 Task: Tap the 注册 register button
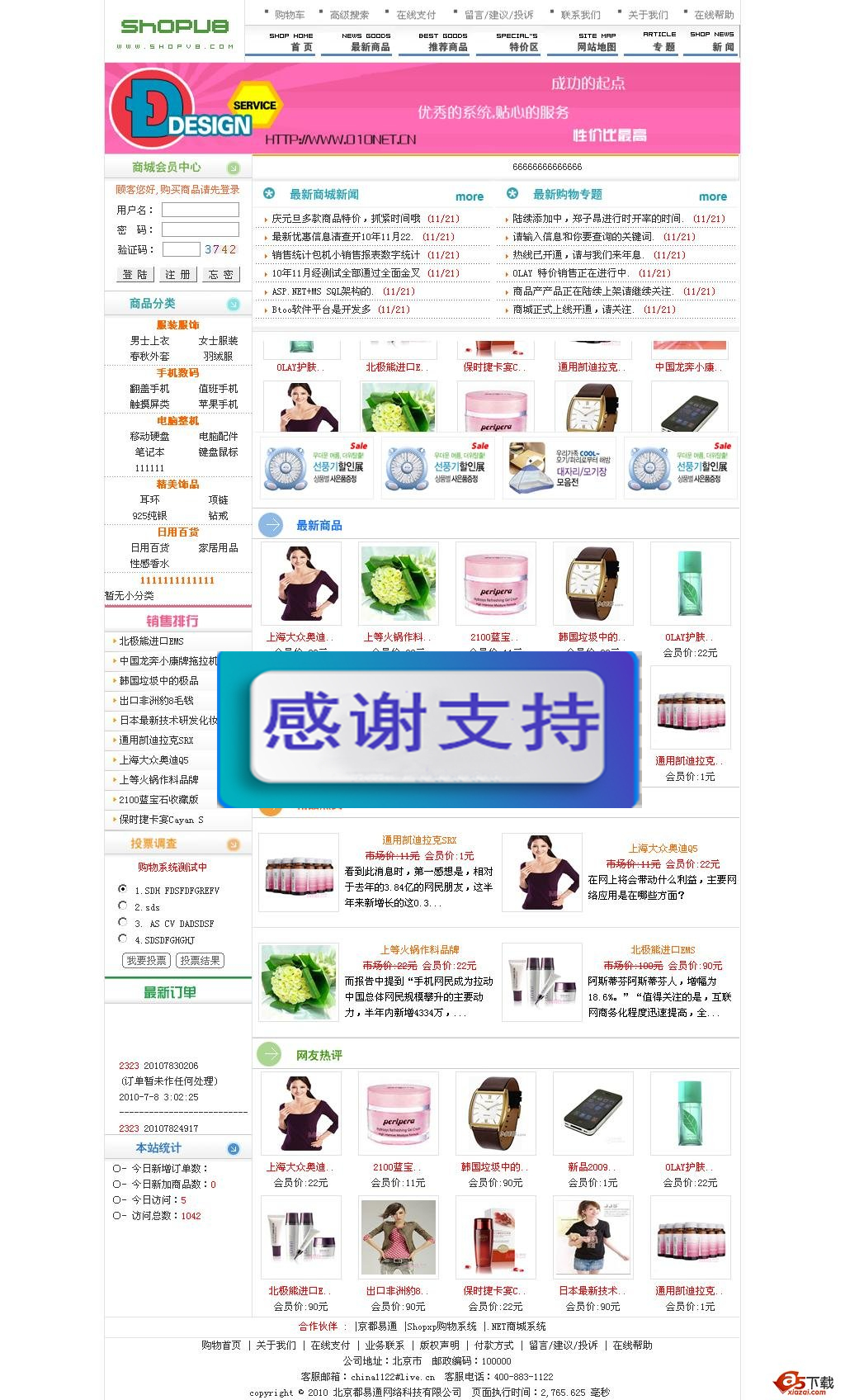click(x=177, y=274)
